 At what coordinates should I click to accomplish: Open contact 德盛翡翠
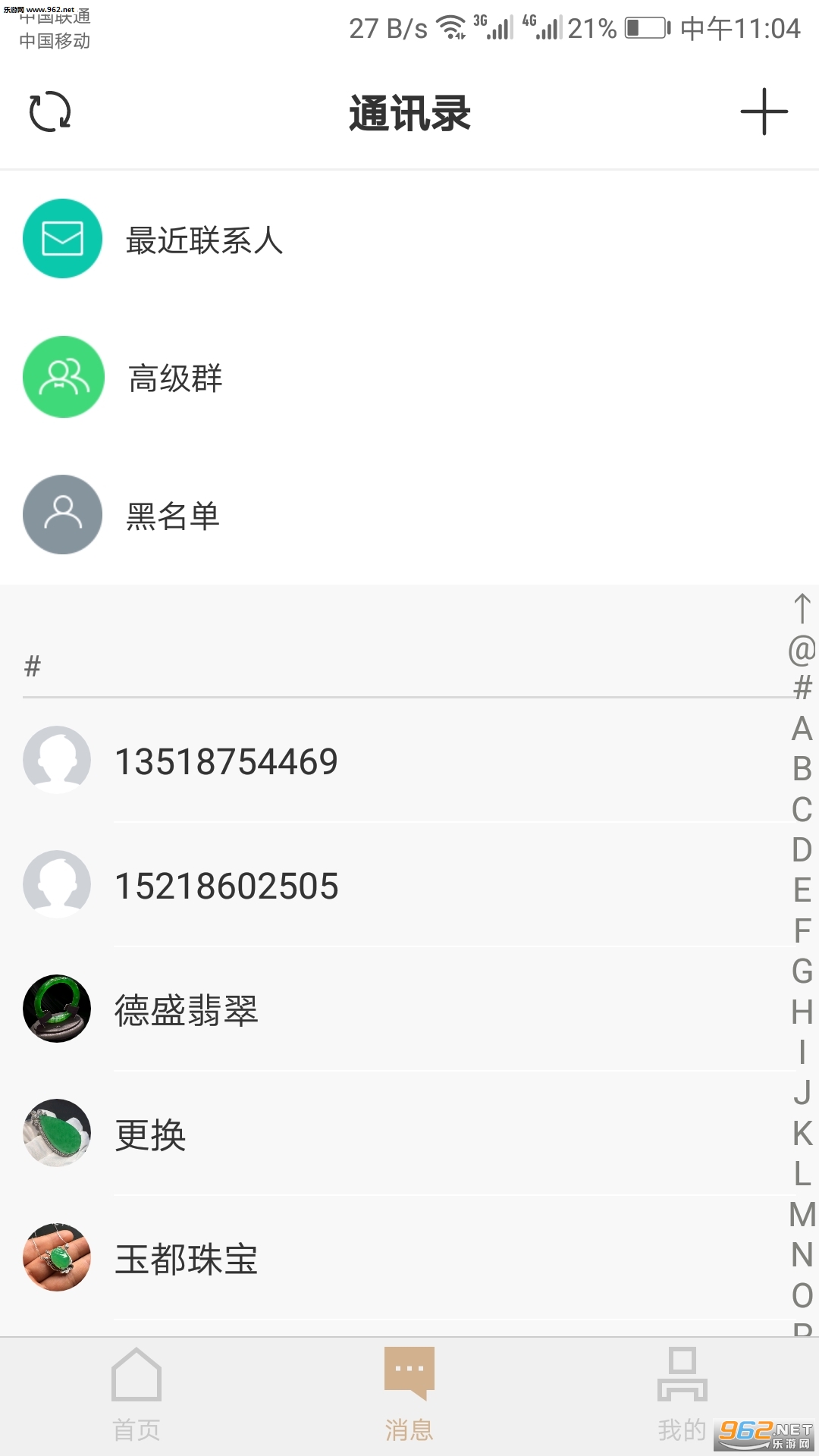(x=186, y=1010)
